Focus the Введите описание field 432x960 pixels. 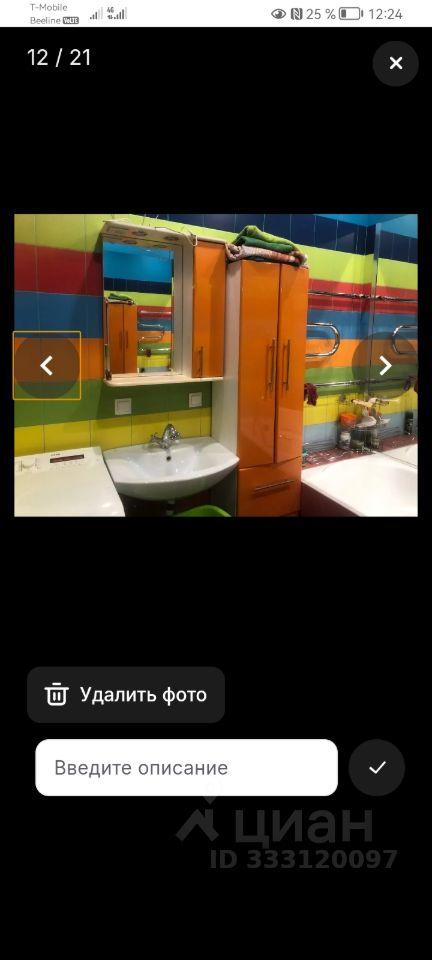tap(186, 767)
